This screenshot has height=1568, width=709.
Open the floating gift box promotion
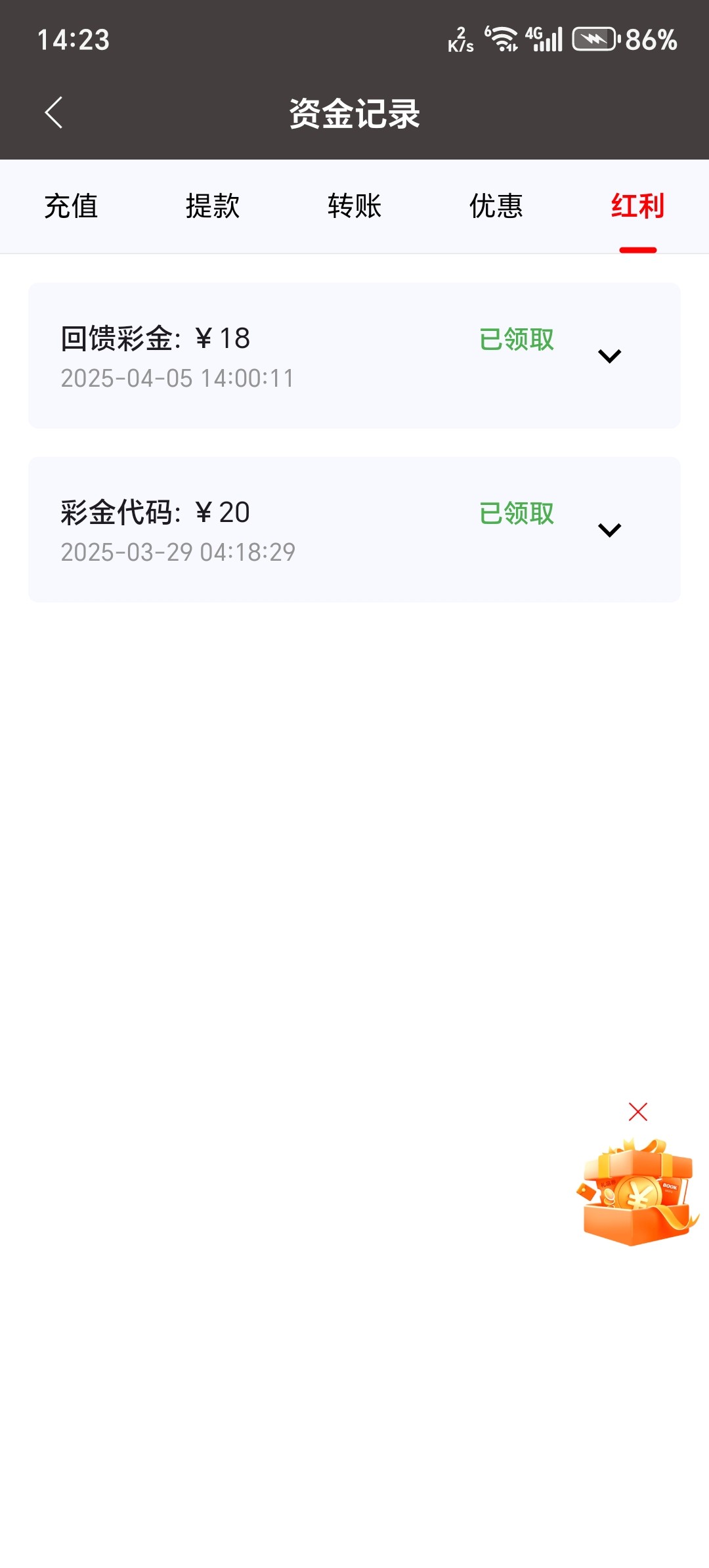coord(637,1192)
